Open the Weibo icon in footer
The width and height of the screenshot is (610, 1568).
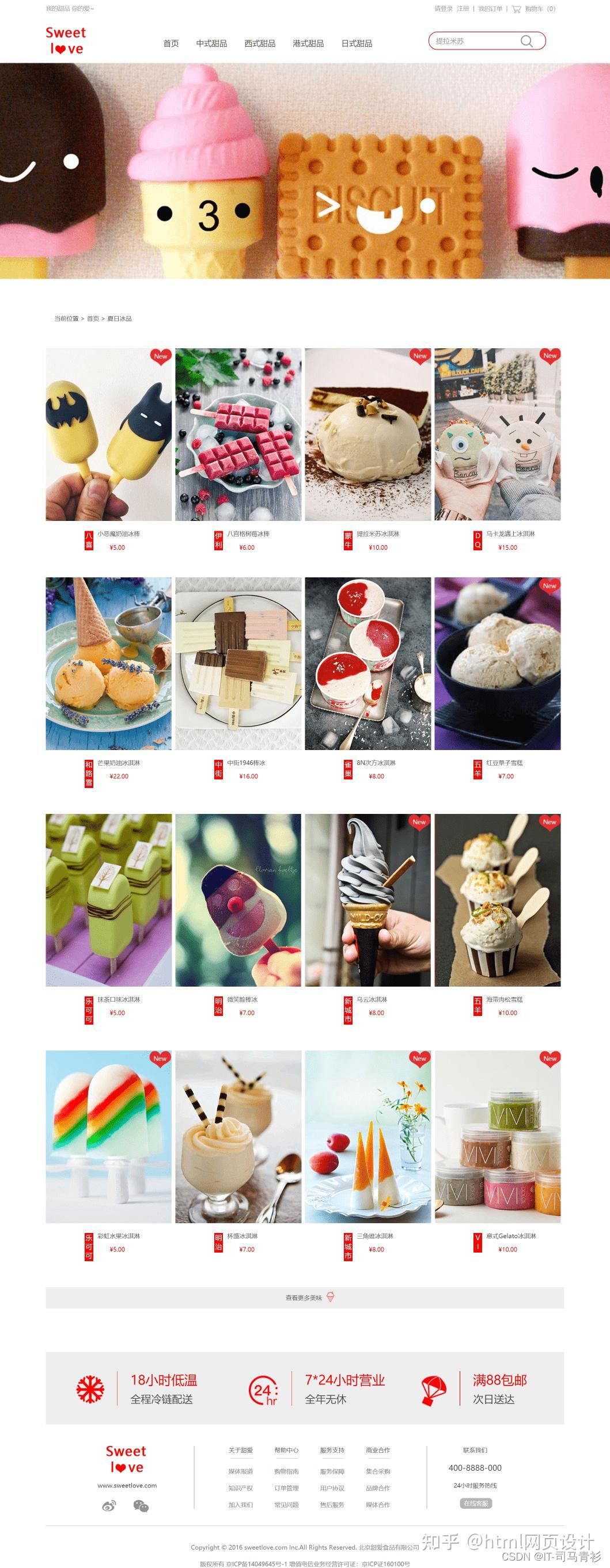click(109, 1506)
